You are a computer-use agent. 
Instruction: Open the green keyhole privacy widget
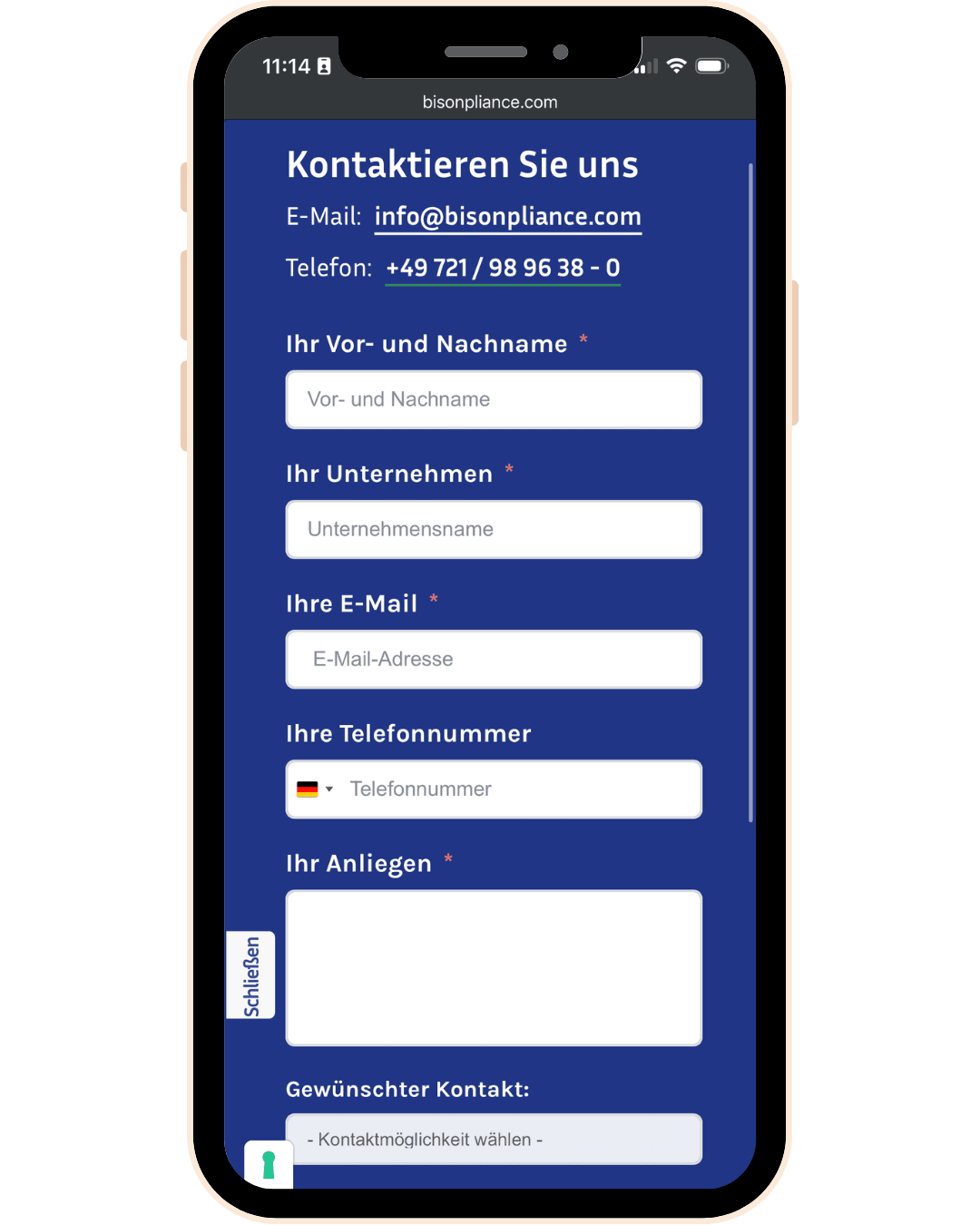(x=269, y=1164)
